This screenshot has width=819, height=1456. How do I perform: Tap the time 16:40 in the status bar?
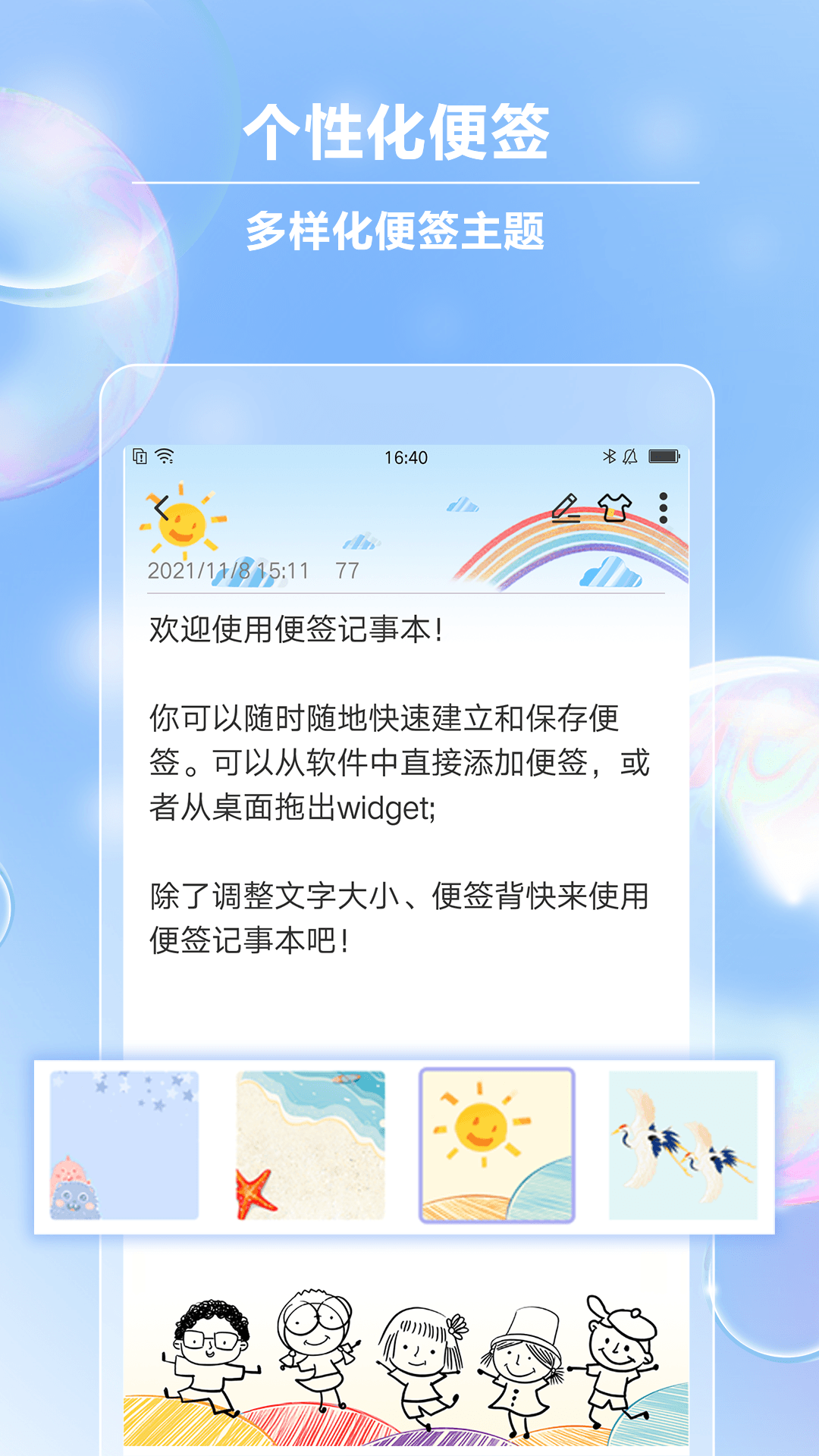pos(406,456)
